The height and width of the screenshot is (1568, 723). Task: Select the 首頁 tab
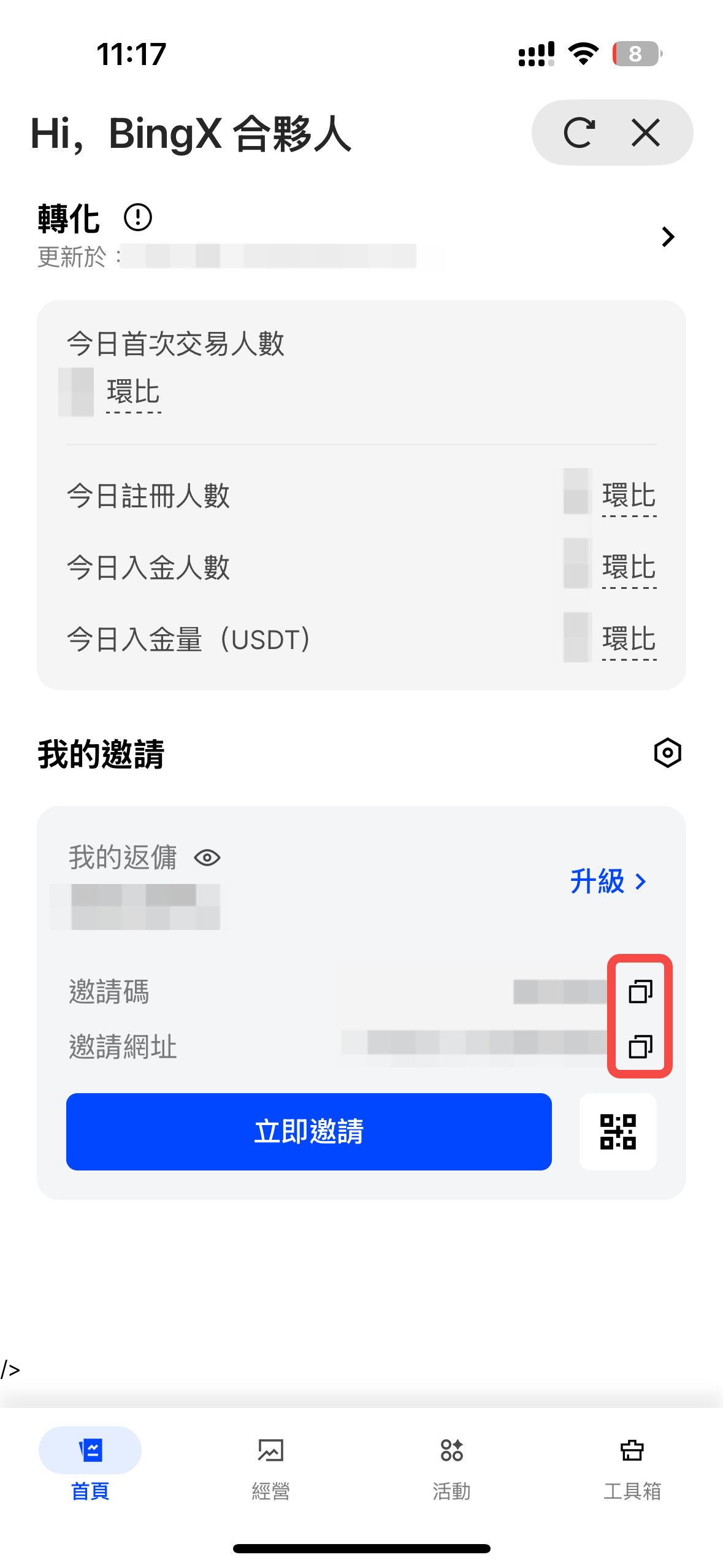90,1452
